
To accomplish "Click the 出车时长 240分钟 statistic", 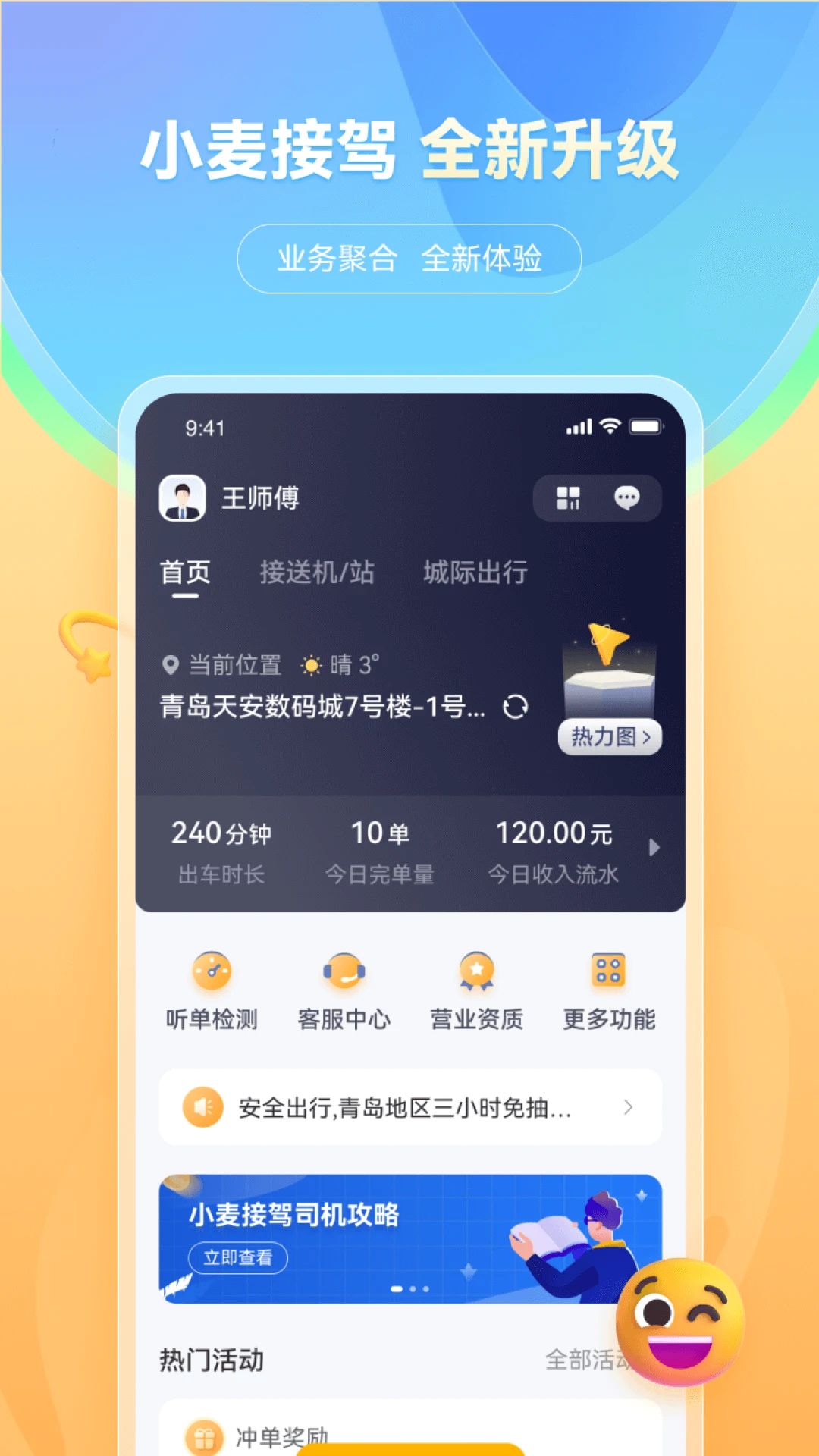I will pos(223,849).
